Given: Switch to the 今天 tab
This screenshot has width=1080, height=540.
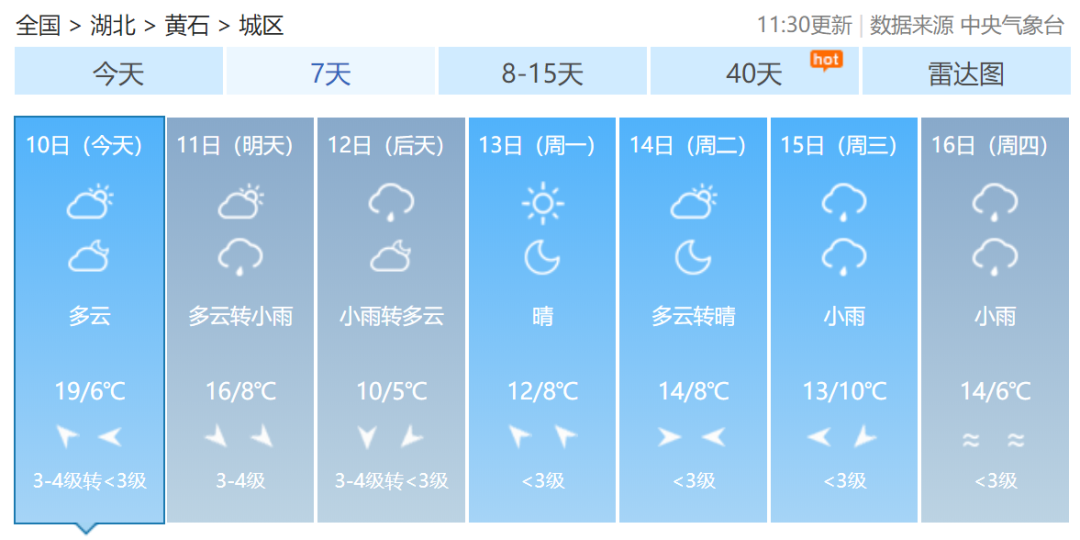Looking at the screenshot, I should click(x=118, y=73).
